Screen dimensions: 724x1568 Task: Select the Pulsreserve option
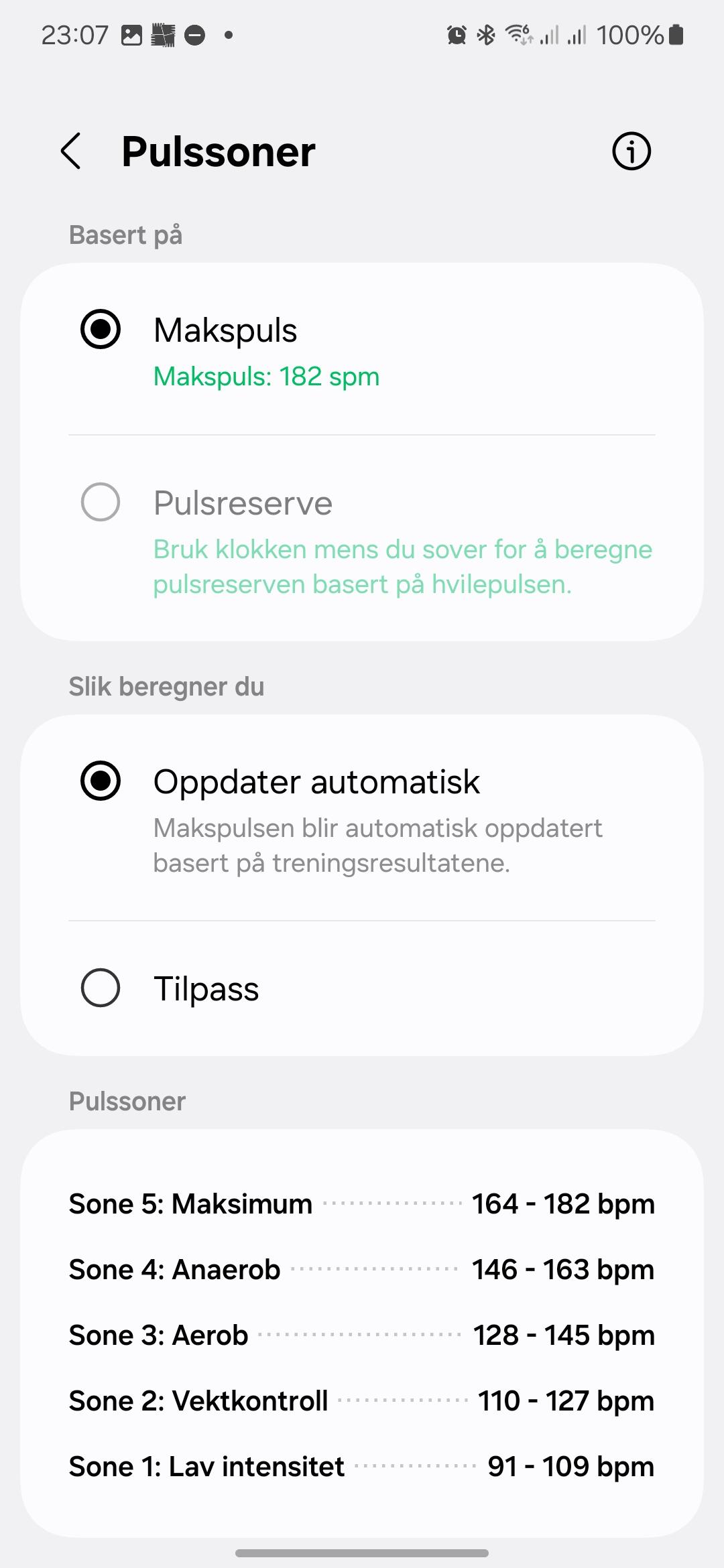coord(101,503)
